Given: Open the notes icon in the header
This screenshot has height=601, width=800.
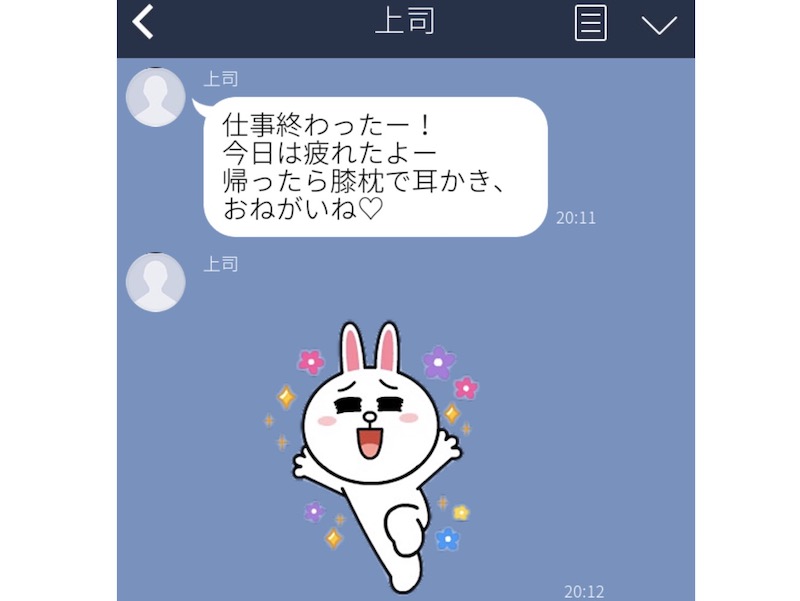Looking at the screenshot, I should [590, 23].
